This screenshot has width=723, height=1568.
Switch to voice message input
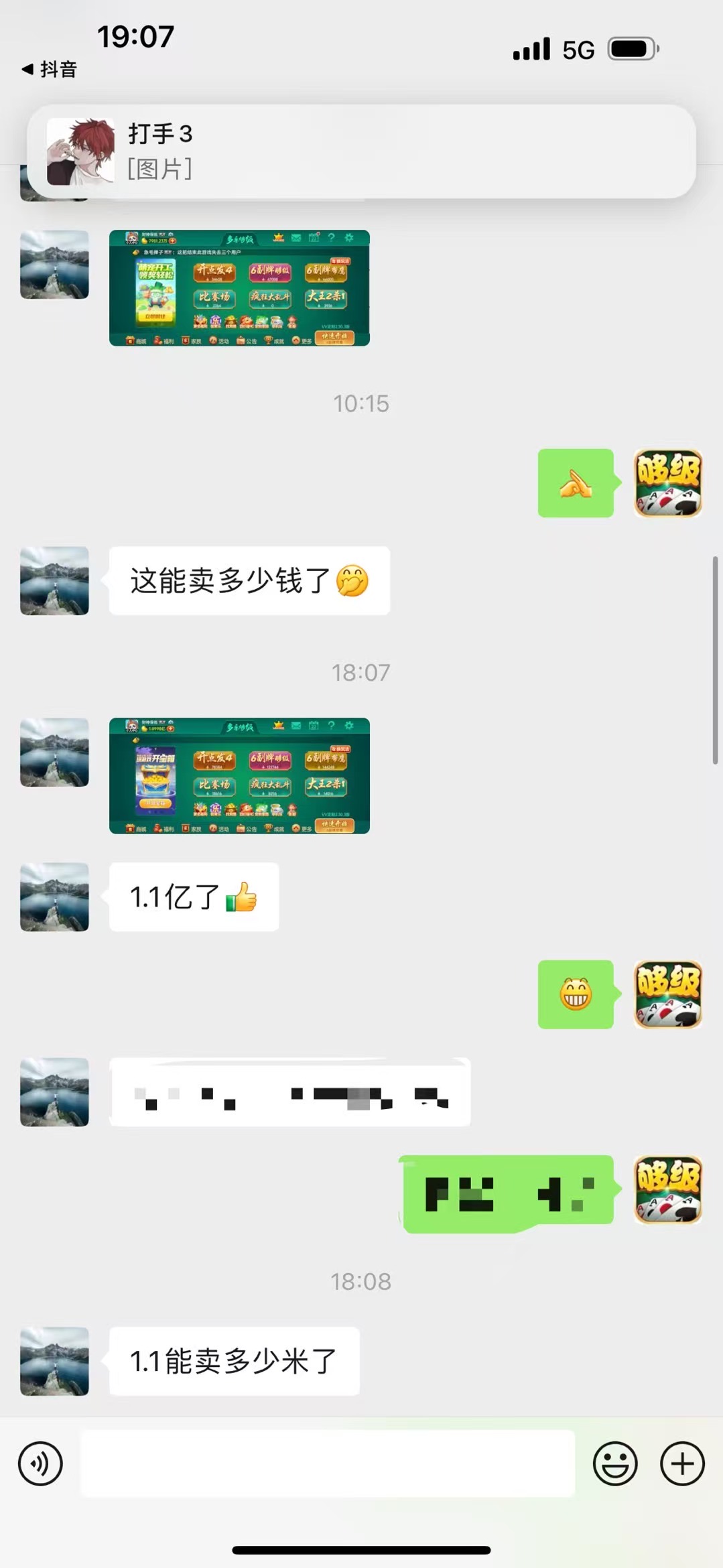pyautogui.click(x=40, y=1463)
